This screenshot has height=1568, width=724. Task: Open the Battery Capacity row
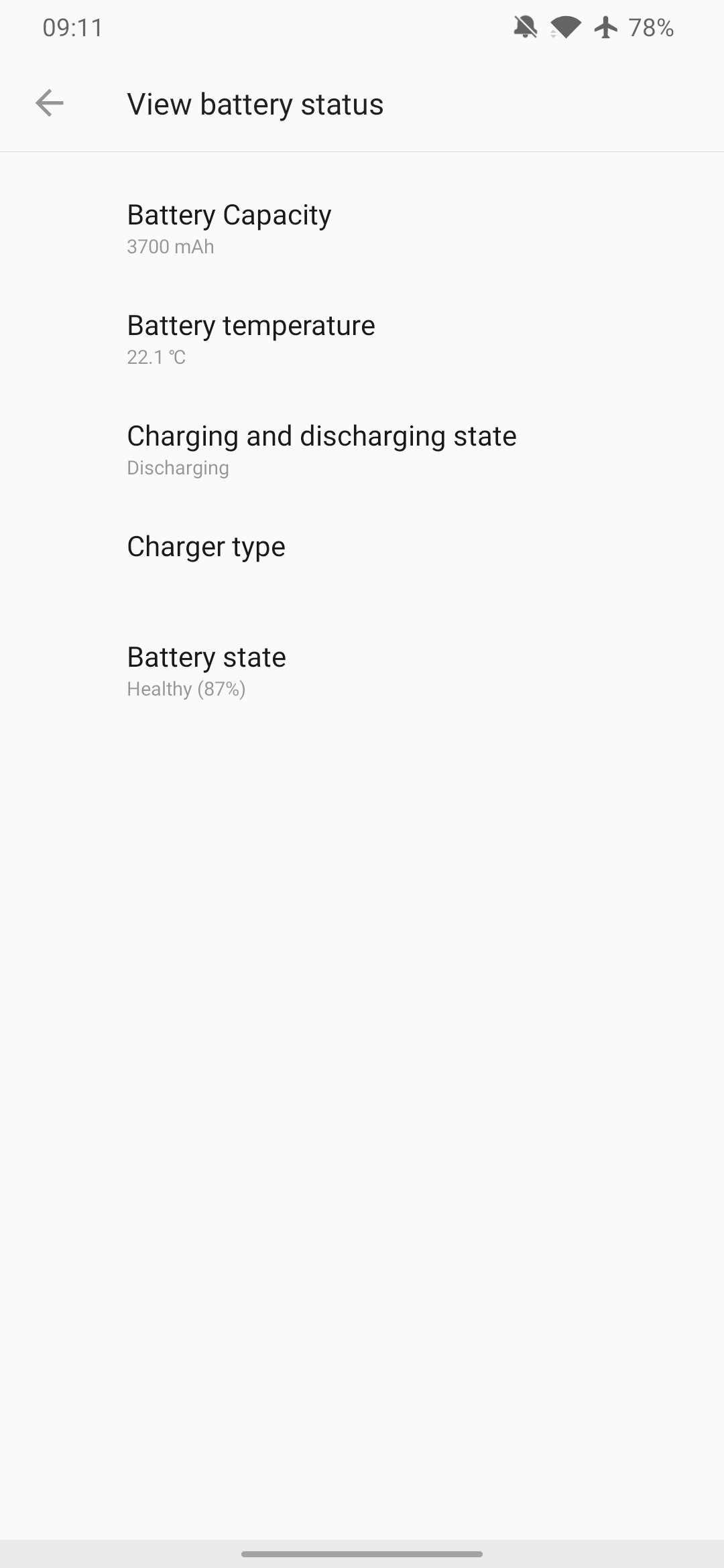(x=362, y=228)
